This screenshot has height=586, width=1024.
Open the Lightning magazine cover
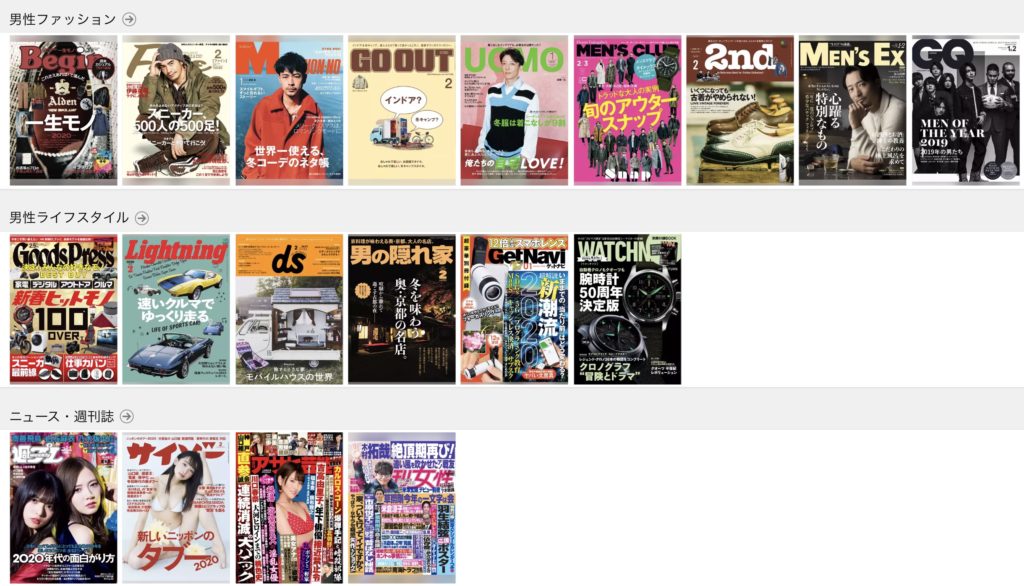coord(176,310)
